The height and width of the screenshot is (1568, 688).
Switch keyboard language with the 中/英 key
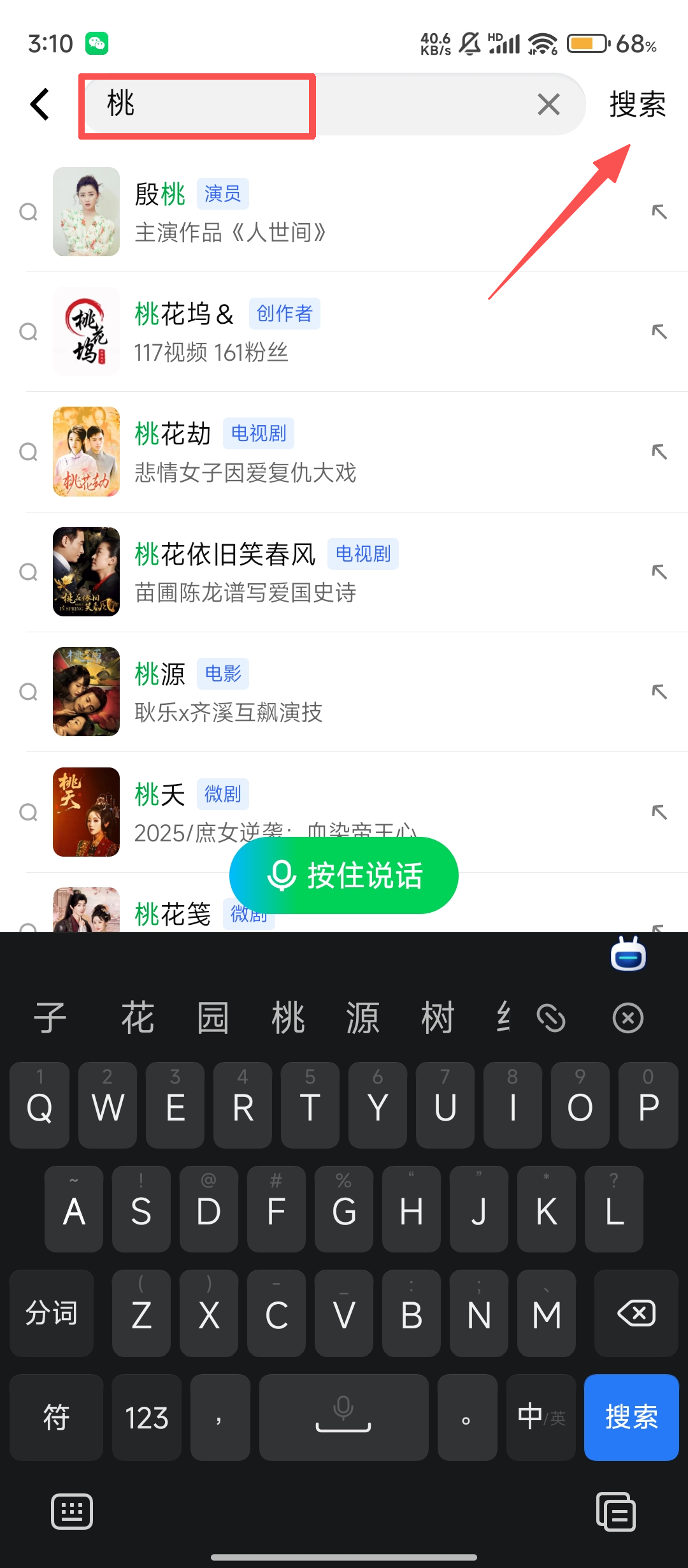click(541, 1417)
